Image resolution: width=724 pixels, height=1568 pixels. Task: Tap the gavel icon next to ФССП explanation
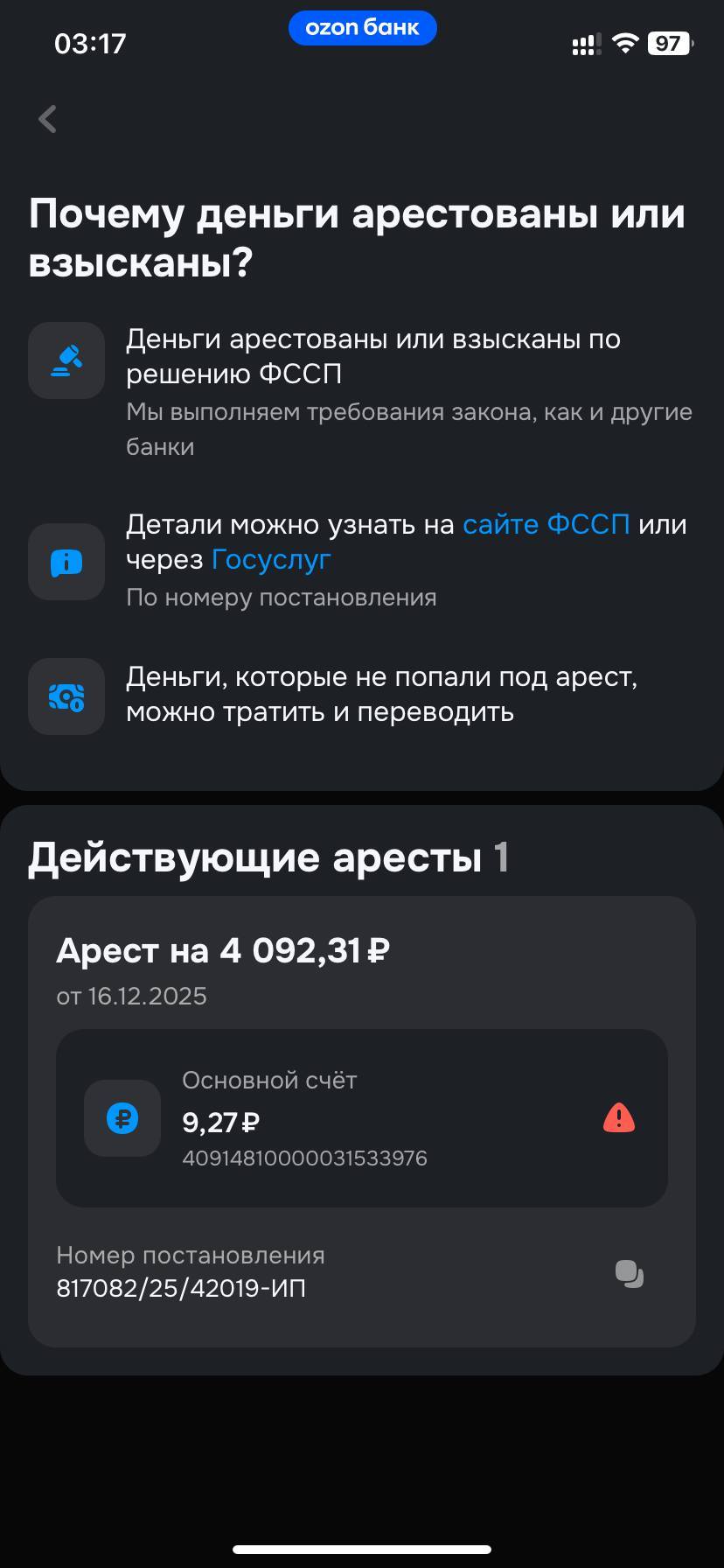66,360
